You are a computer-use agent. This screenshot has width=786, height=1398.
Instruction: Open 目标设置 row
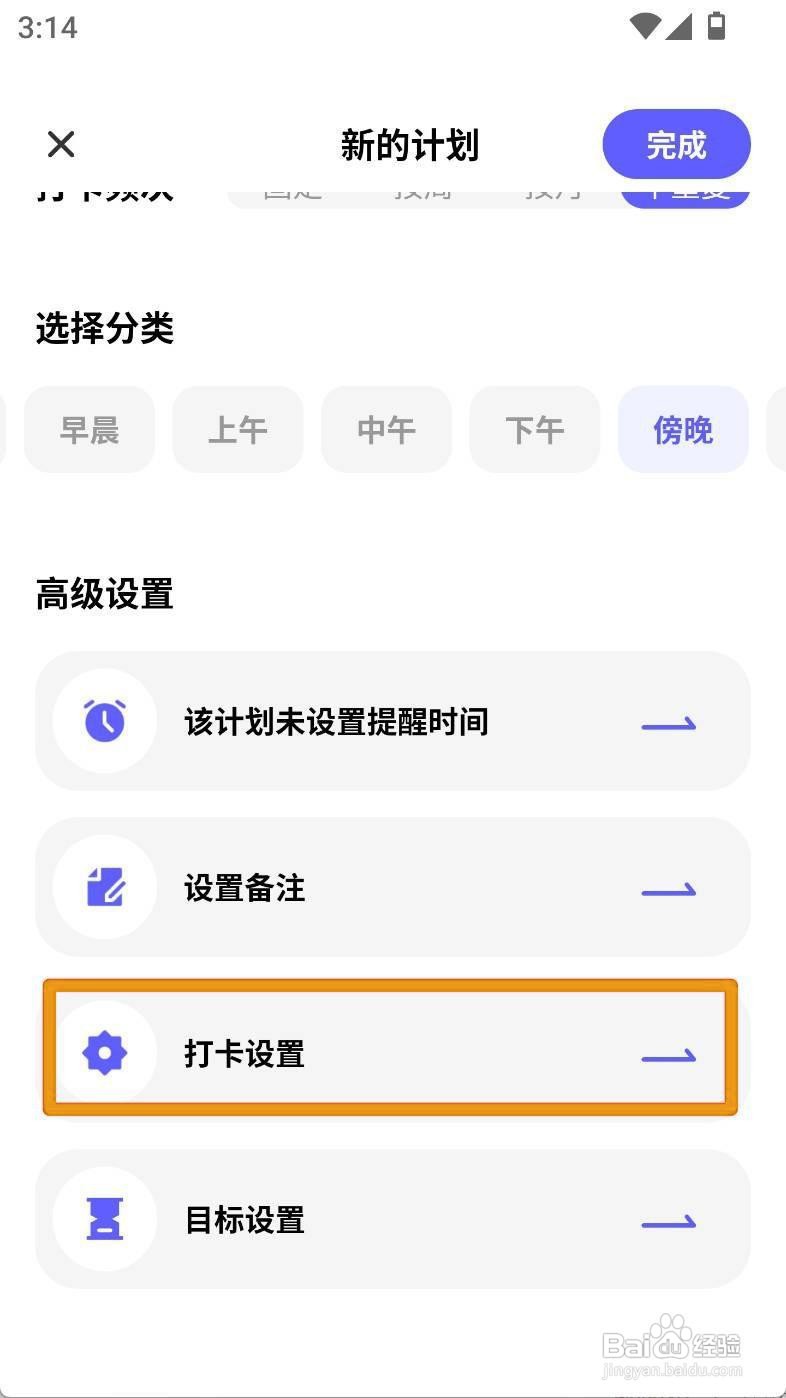pos(393,1219)
